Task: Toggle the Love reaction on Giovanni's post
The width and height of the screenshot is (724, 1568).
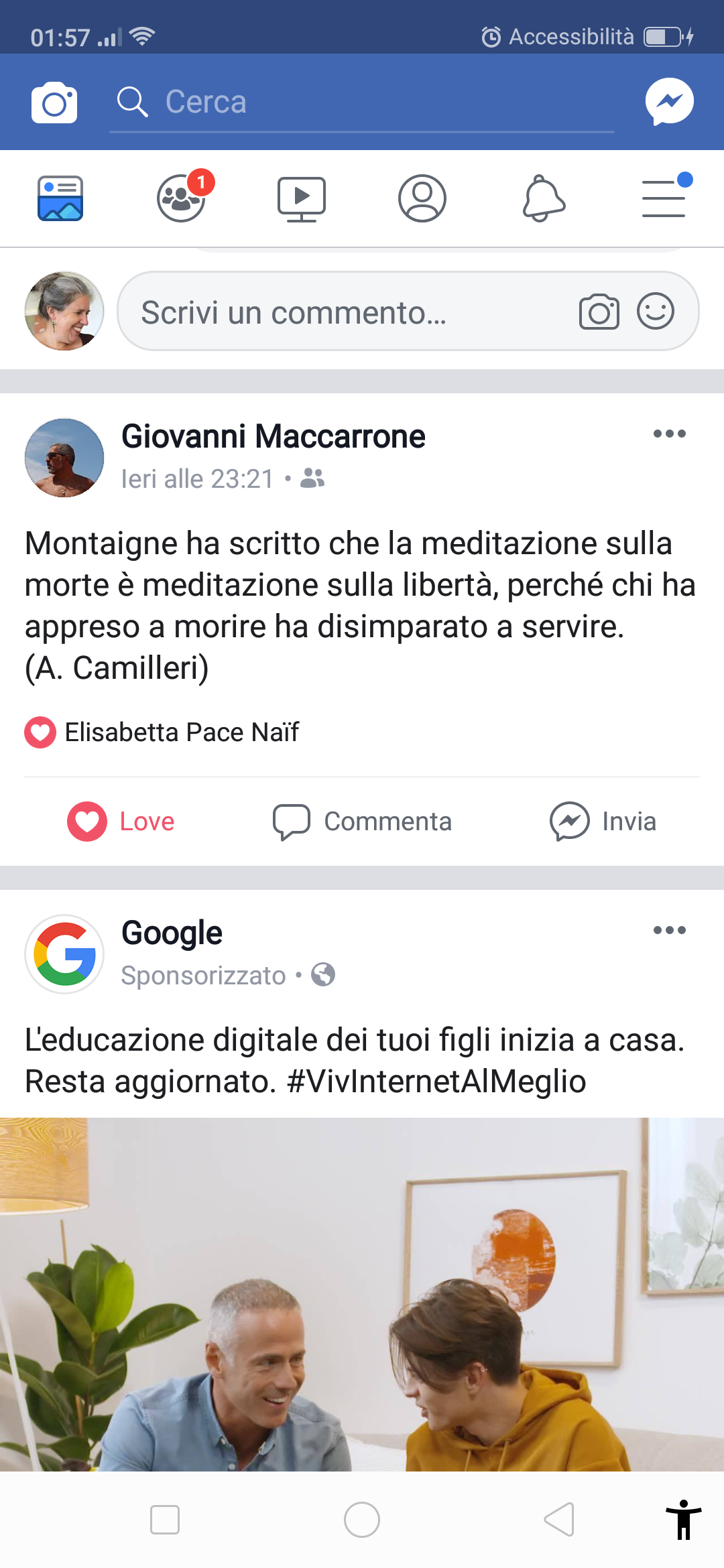Action: click(x=121, y=822)
